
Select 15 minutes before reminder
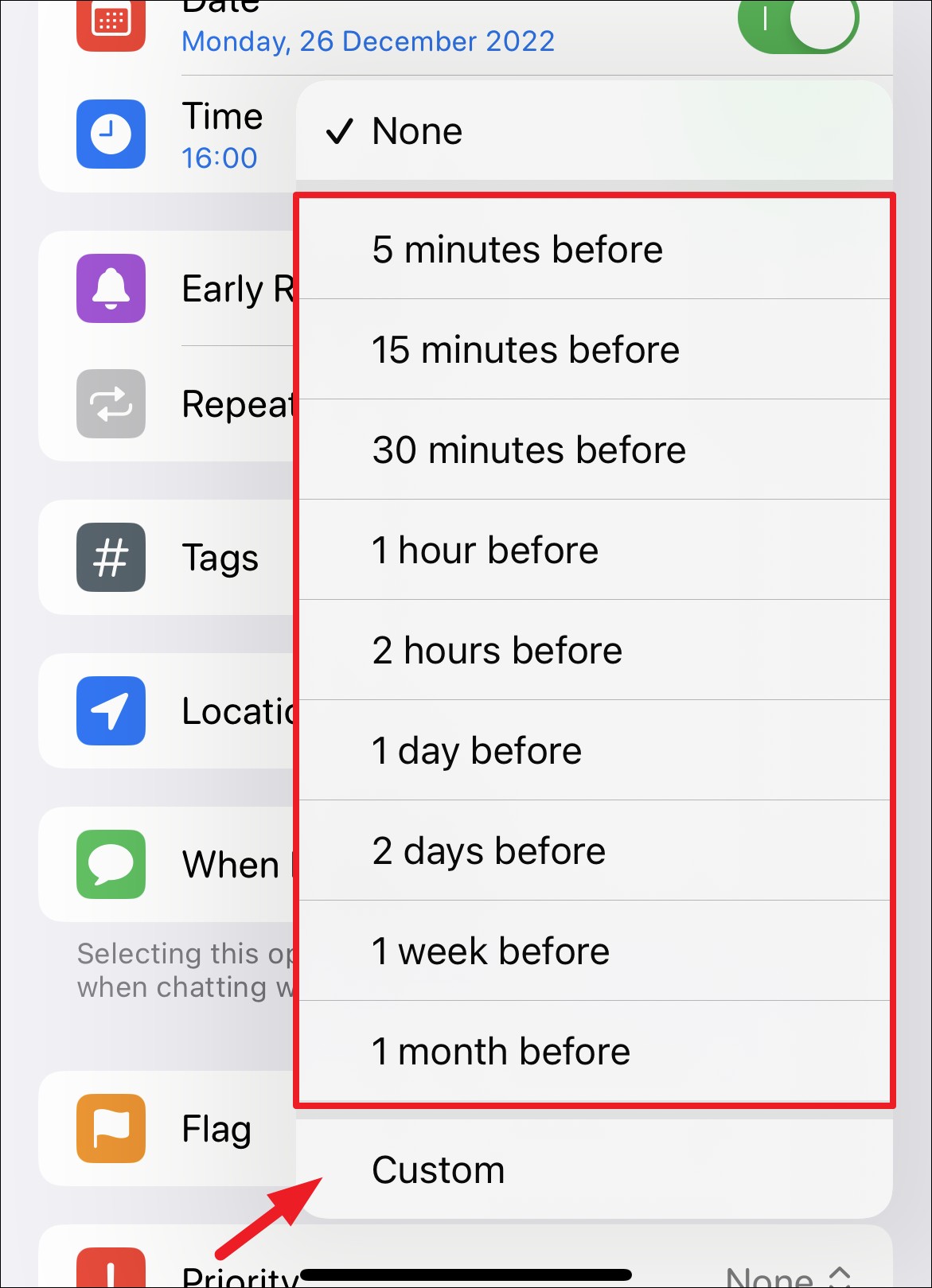[593, 350]
